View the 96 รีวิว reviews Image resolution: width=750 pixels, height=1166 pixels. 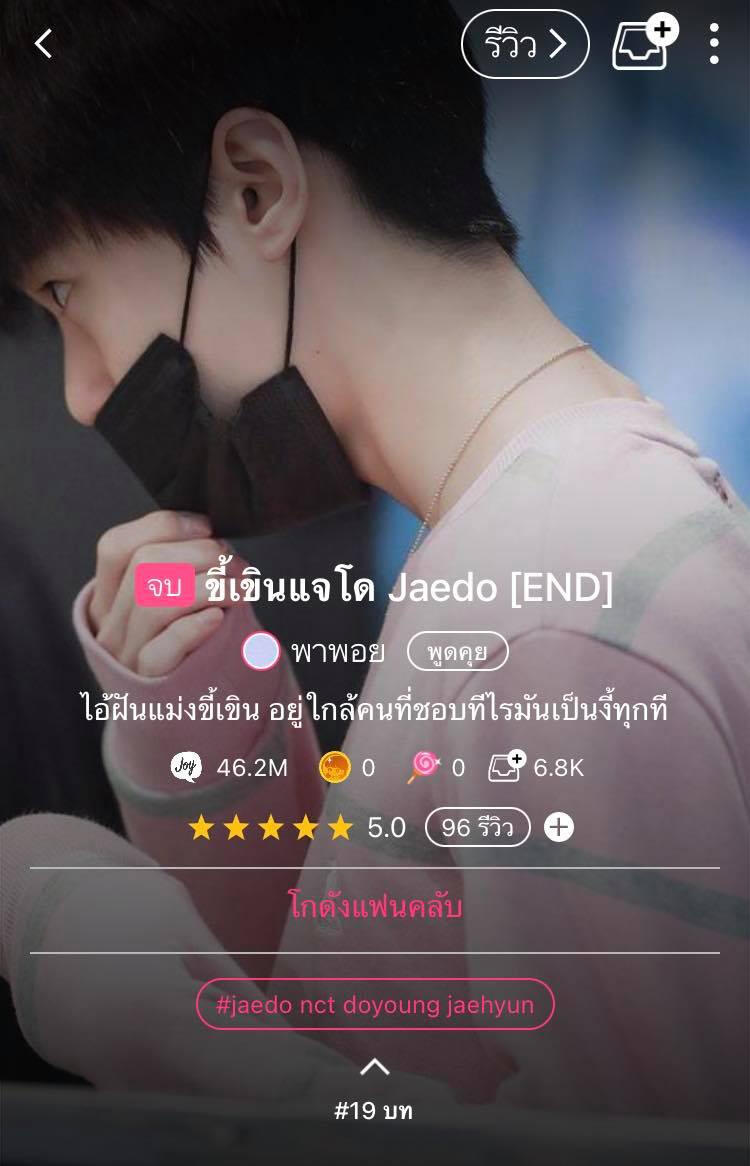click(477, 827)
